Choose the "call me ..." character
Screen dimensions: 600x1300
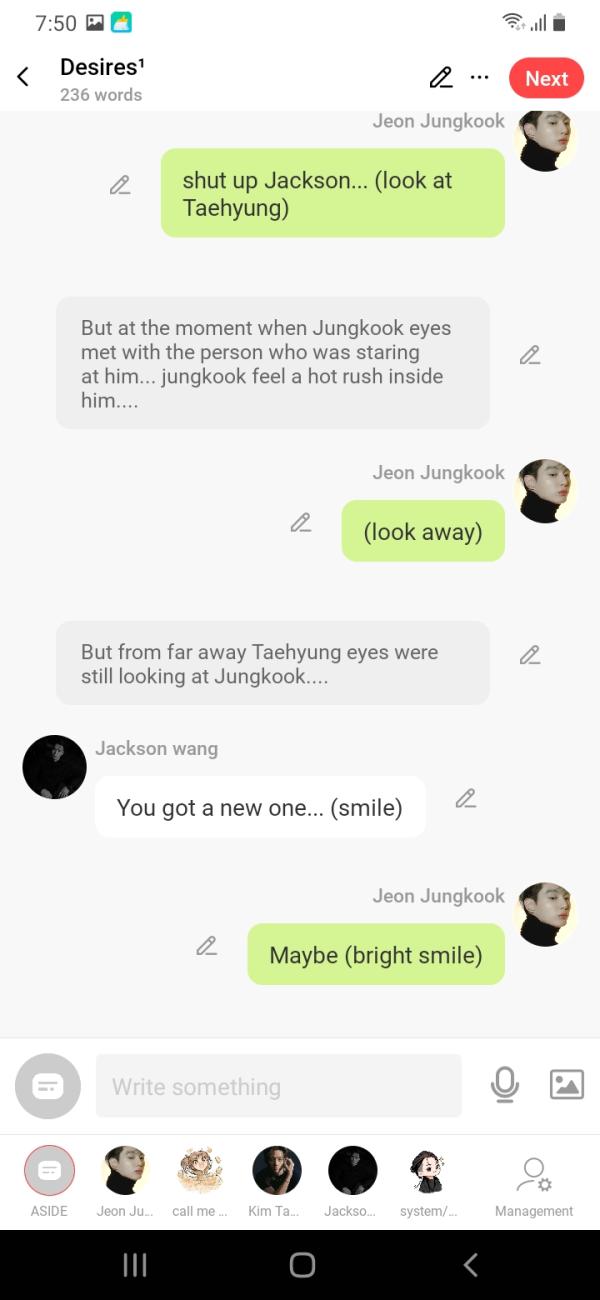(x=200, y=1171)
